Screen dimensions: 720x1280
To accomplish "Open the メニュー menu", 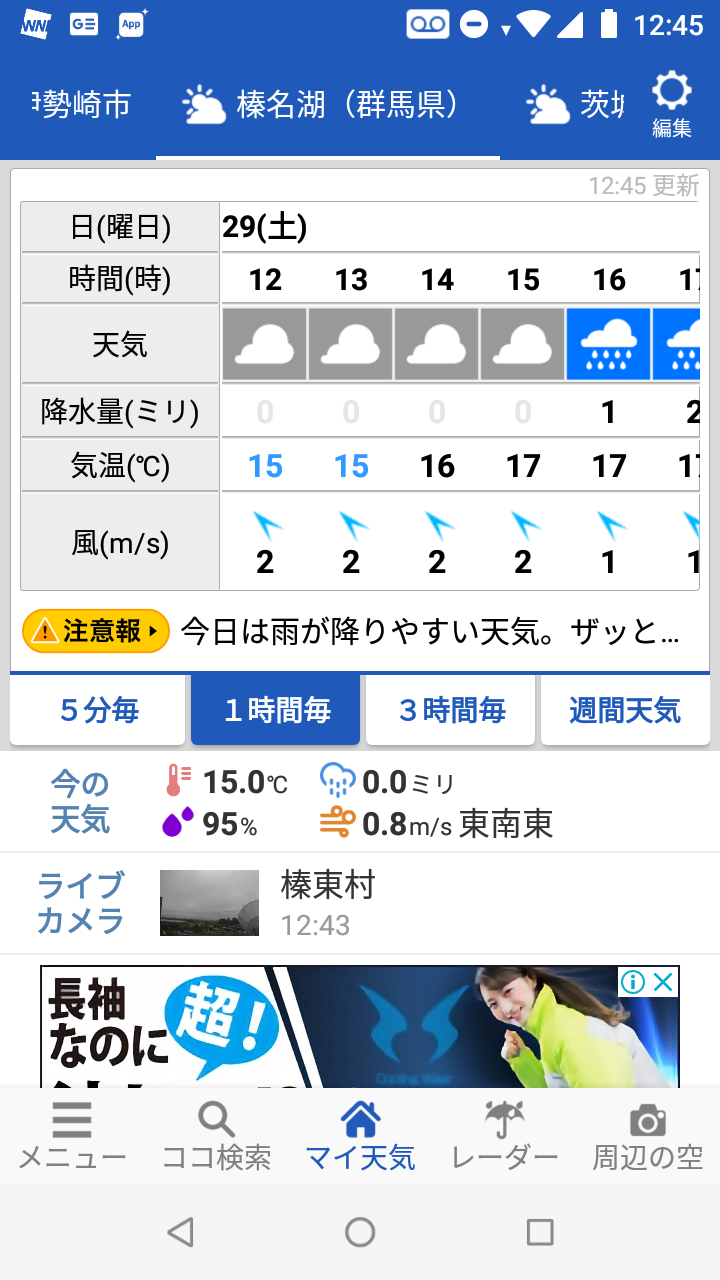I will click(x=72, y=1136).
